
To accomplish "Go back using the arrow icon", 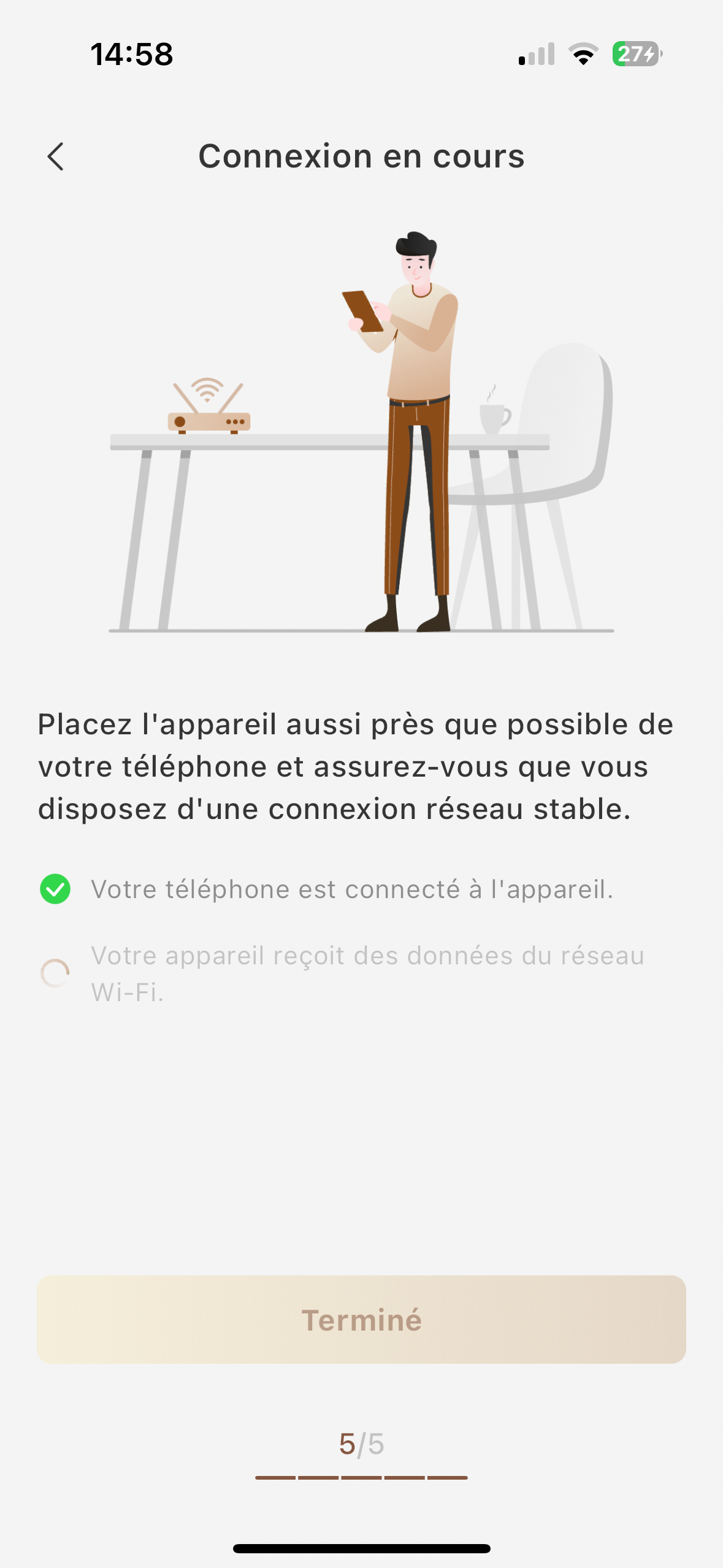I will [56, 156].
